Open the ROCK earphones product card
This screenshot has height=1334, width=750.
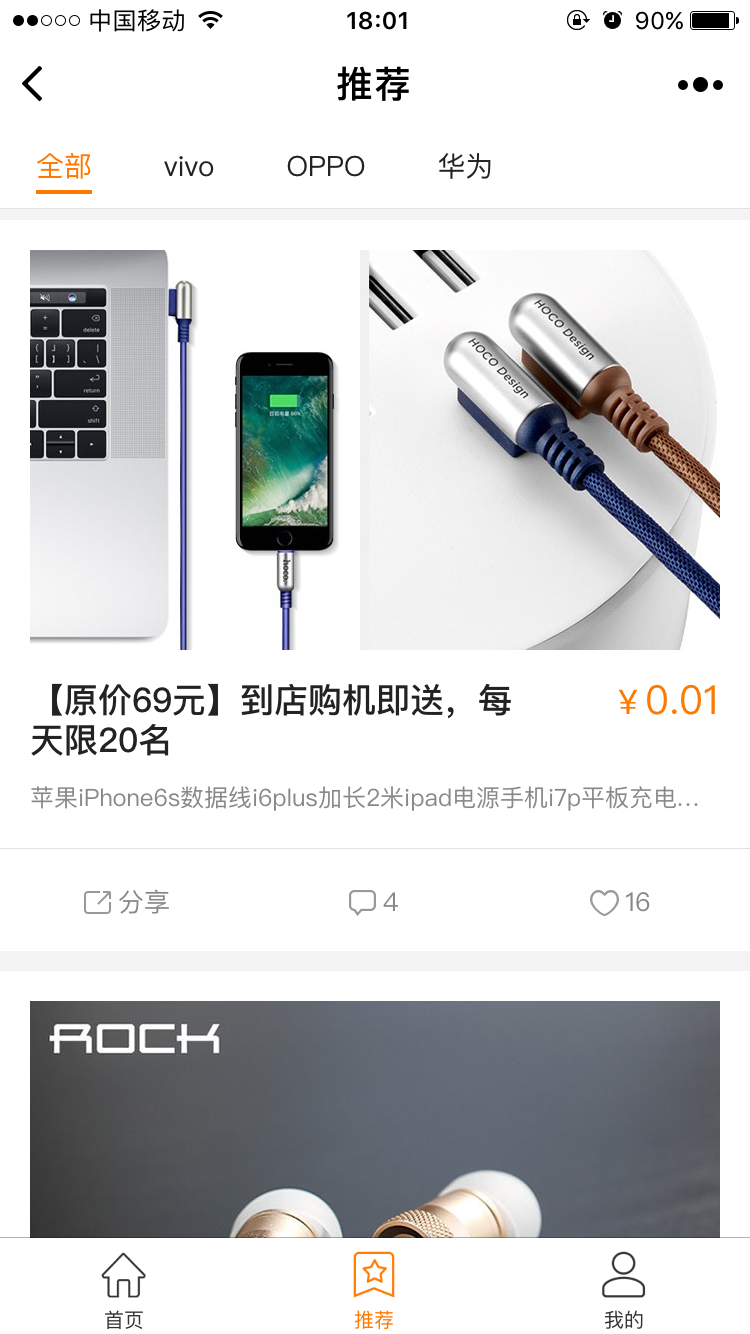(x=374, y=1120)
